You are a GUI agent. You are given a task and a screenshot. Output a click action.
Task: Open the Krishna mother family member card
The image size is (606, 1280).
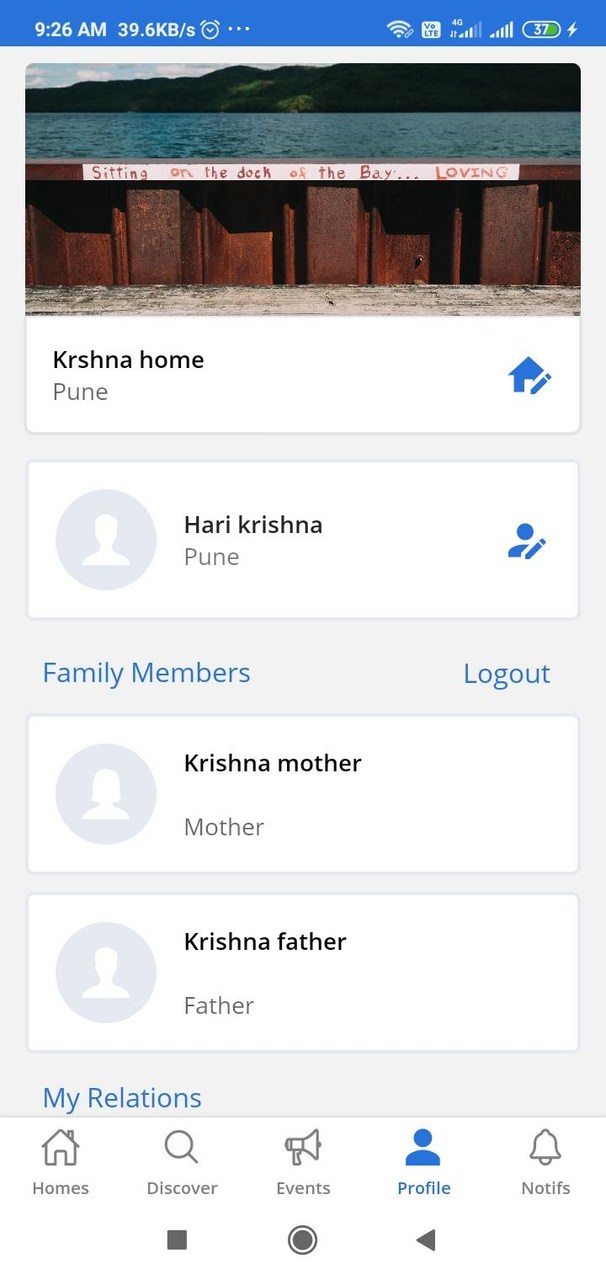(x=302, y=794)
